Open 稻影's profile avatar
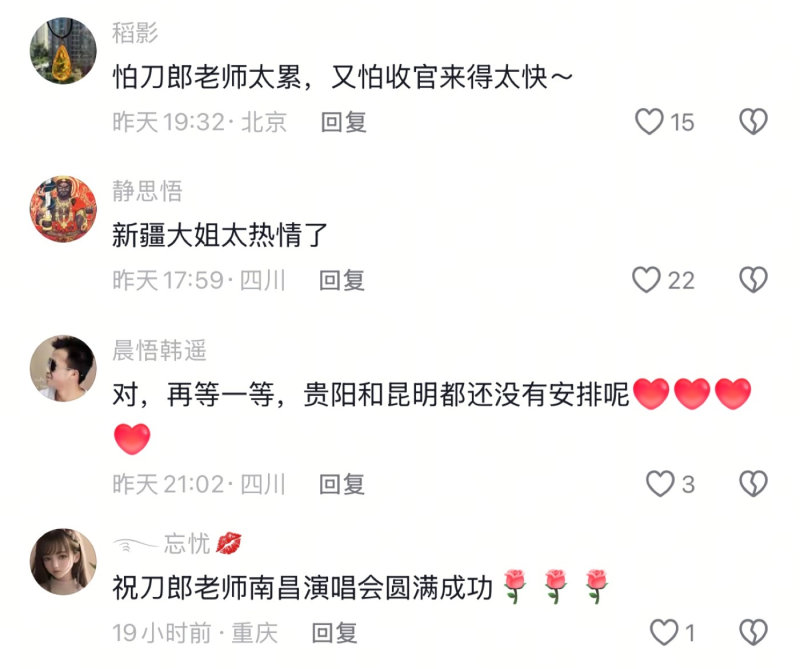Screen dimensions: 800x669 tap(64, 52)
